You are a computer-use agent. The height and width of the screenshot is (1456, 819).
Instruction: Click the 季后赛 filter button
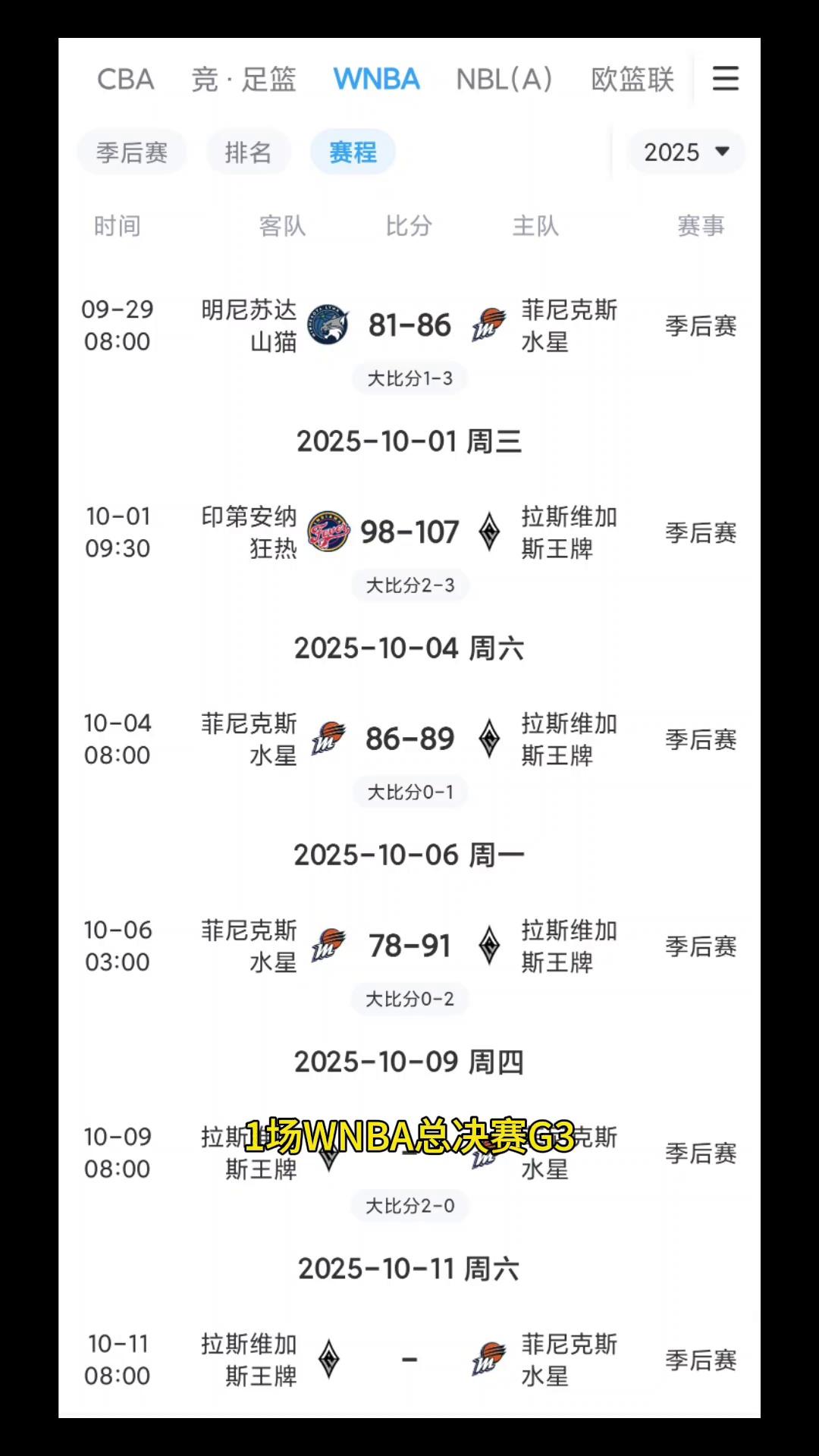(132, 152)
